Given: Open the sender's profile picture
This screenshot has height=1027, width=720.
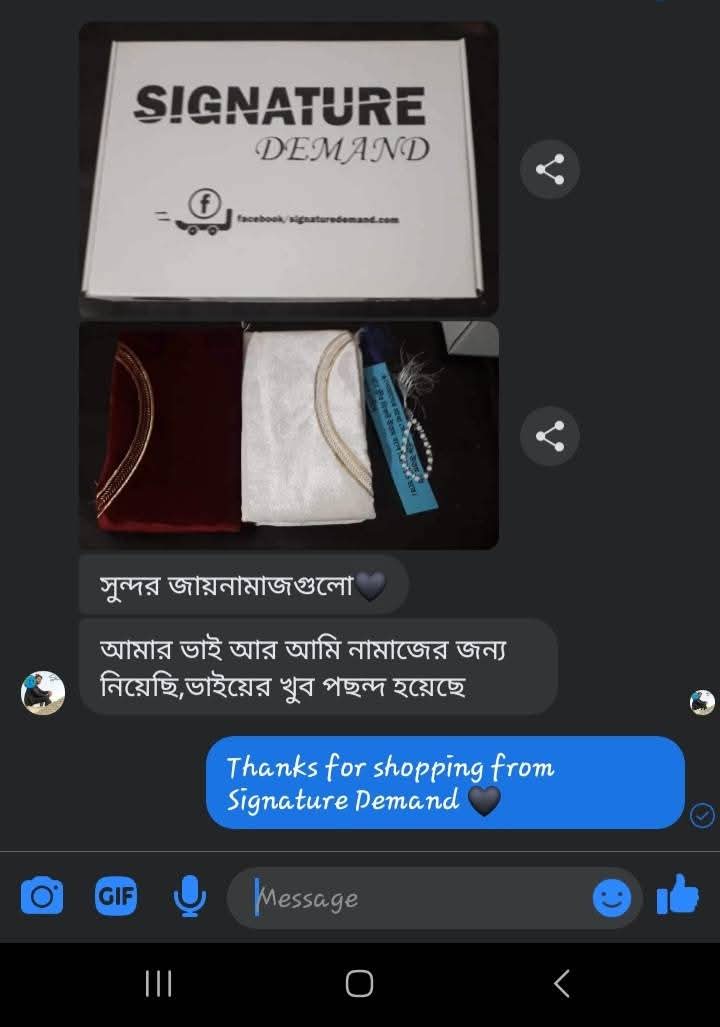Looking at the screenshot, I should click(x=43, y=692).
